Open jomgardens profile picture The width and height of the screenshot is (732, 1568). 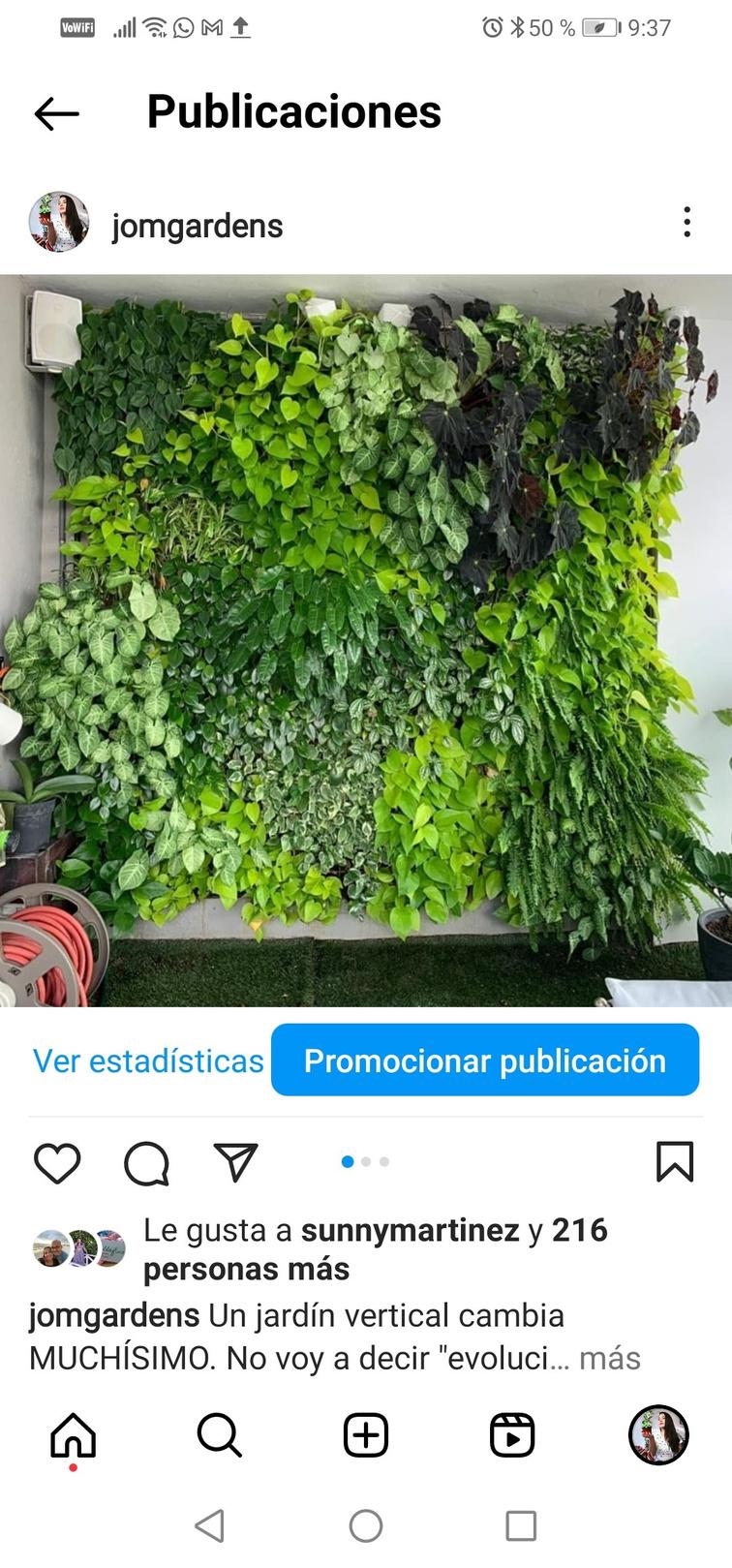click(59, 223)
